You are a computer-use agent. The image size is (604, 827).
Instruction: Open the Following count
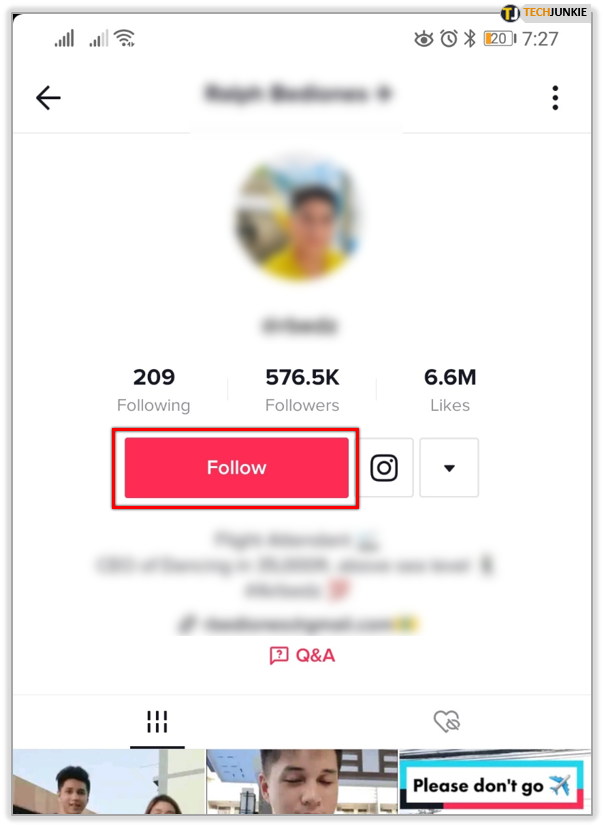(x=153, y=389)
